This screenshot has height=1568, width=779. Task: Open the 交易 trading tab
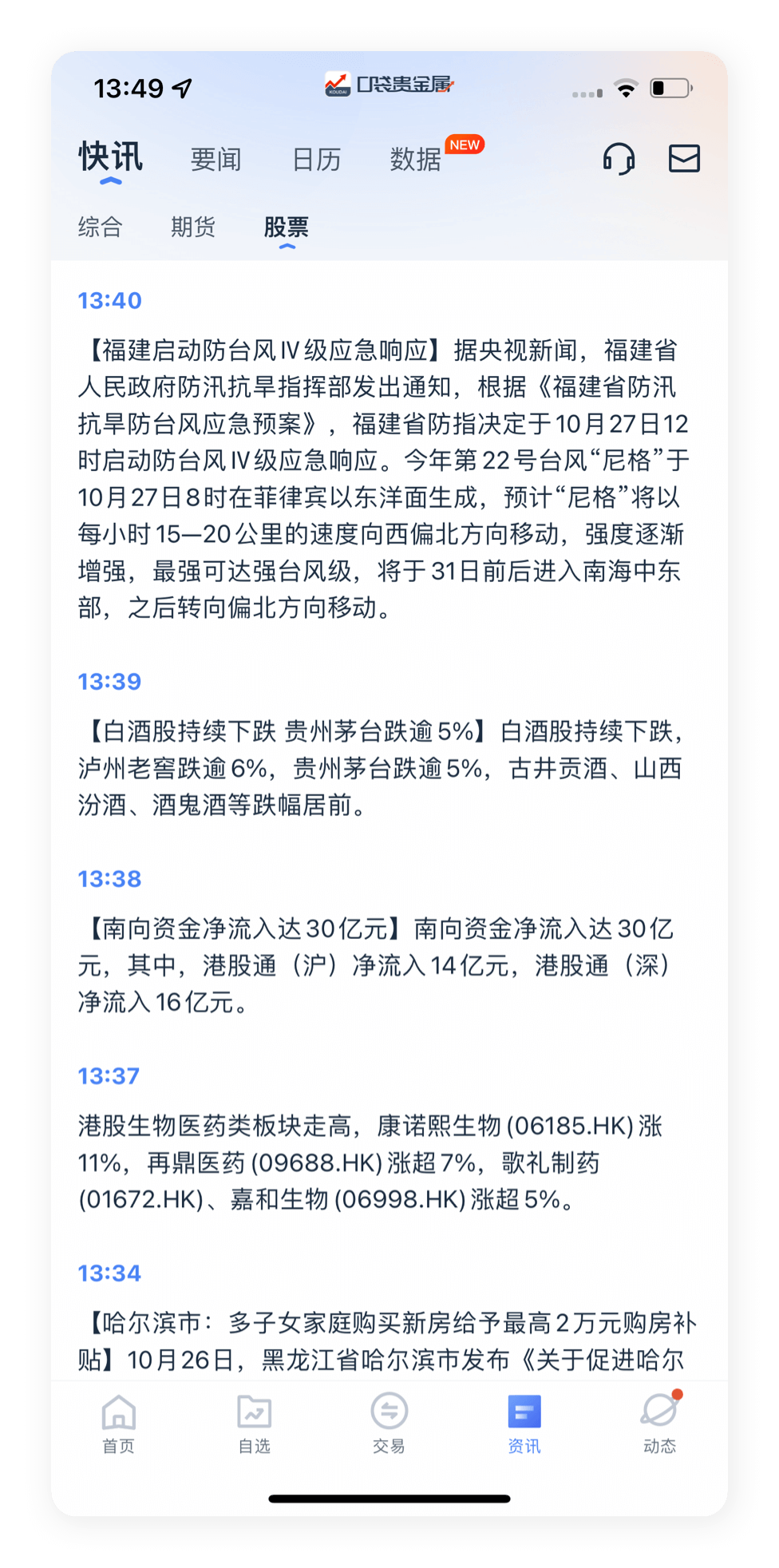click(389, 1423)
